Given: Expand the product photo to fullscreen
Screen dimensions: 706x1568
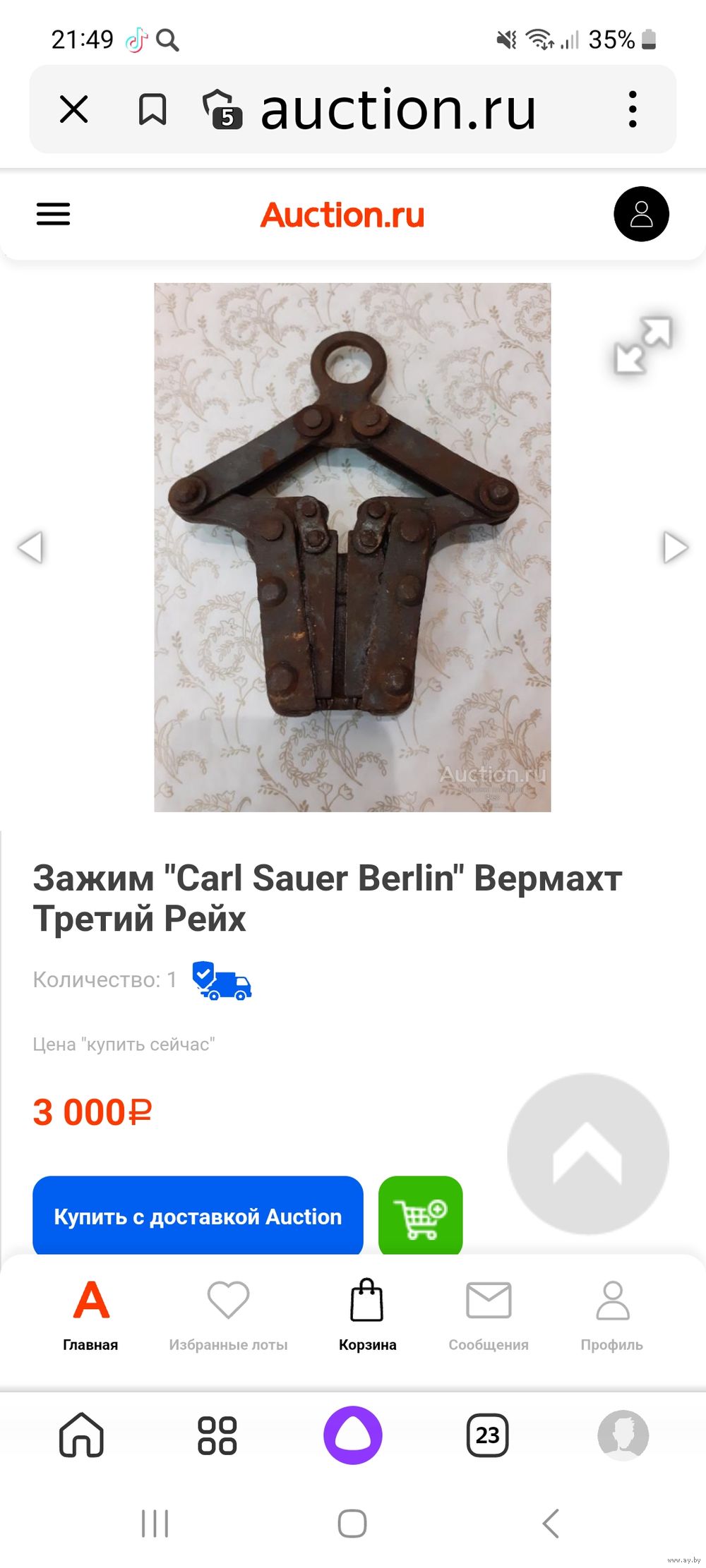Looking at the screenshot, I should [642, 344].
